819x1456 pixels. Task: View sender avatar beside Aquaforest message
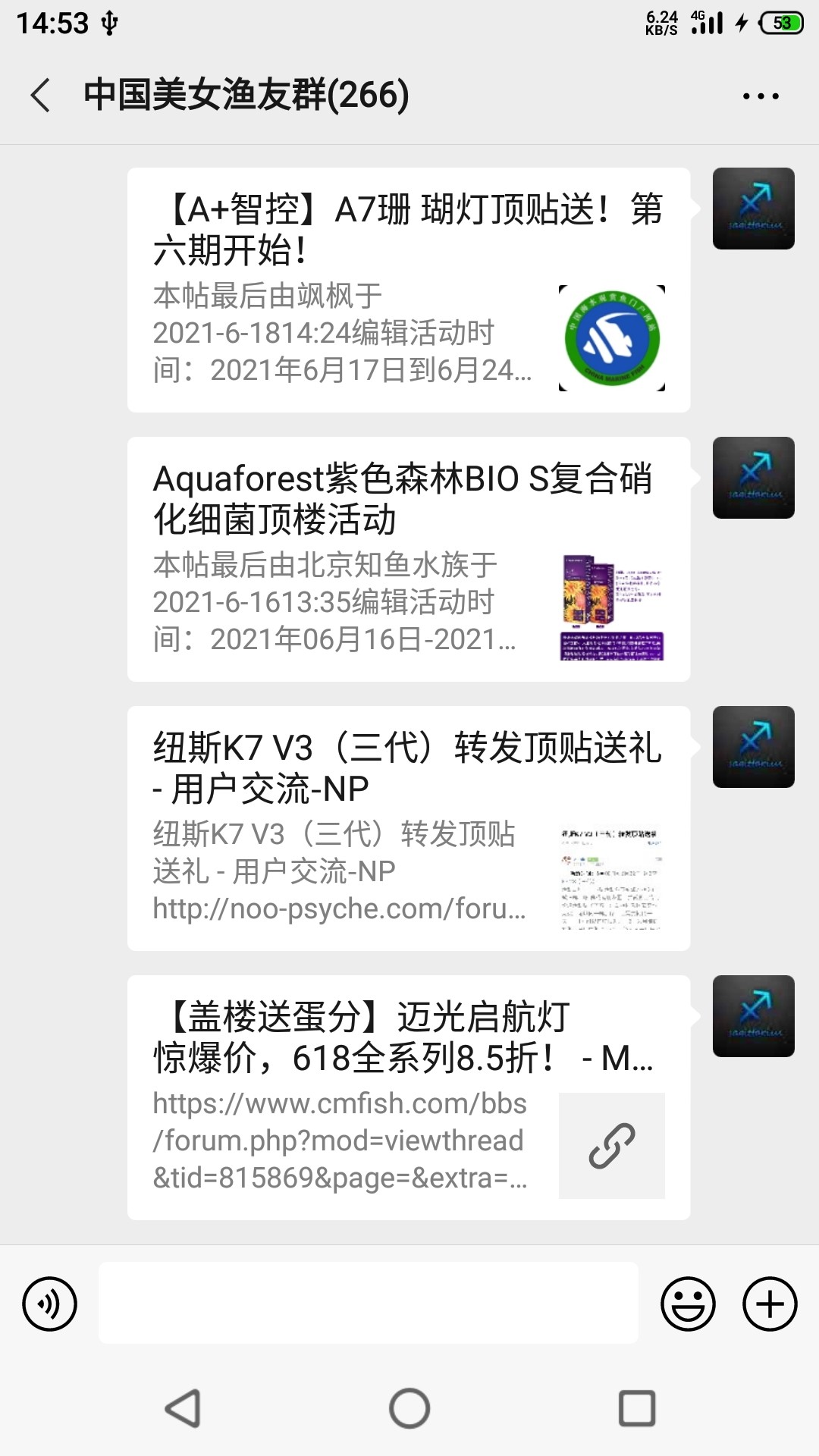[x=753, y=478]
